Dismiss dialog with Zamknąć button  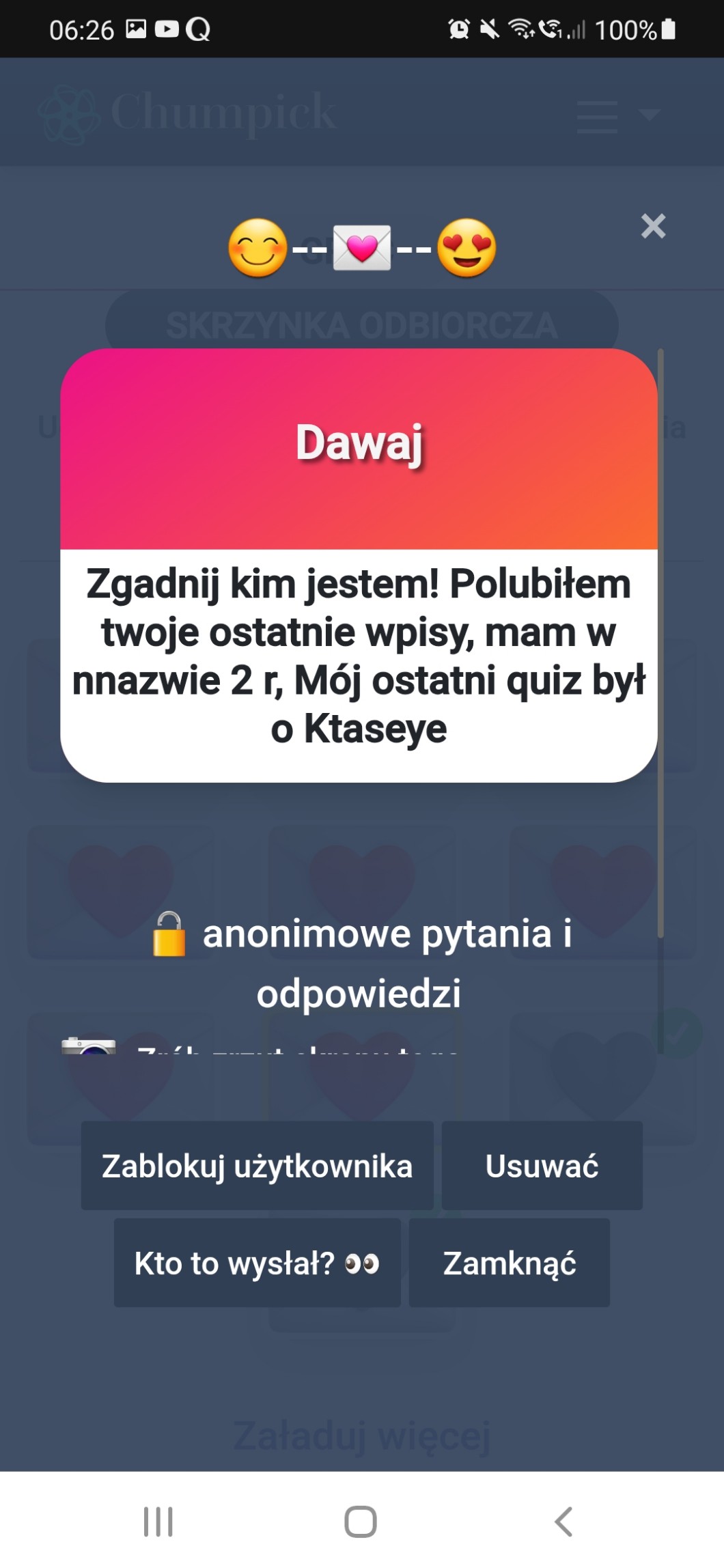[x=509, y=1263]
